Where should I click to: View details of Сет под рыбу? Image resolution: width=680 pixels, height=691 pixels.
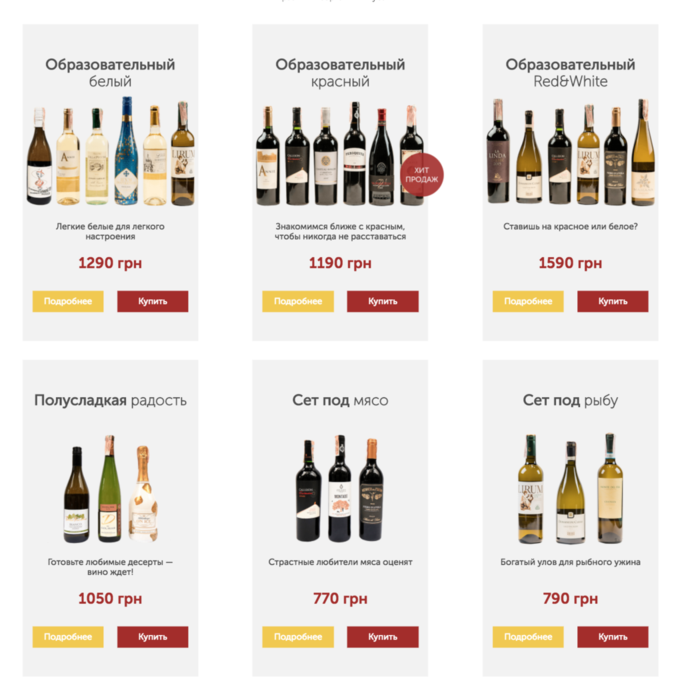point(528,637)
